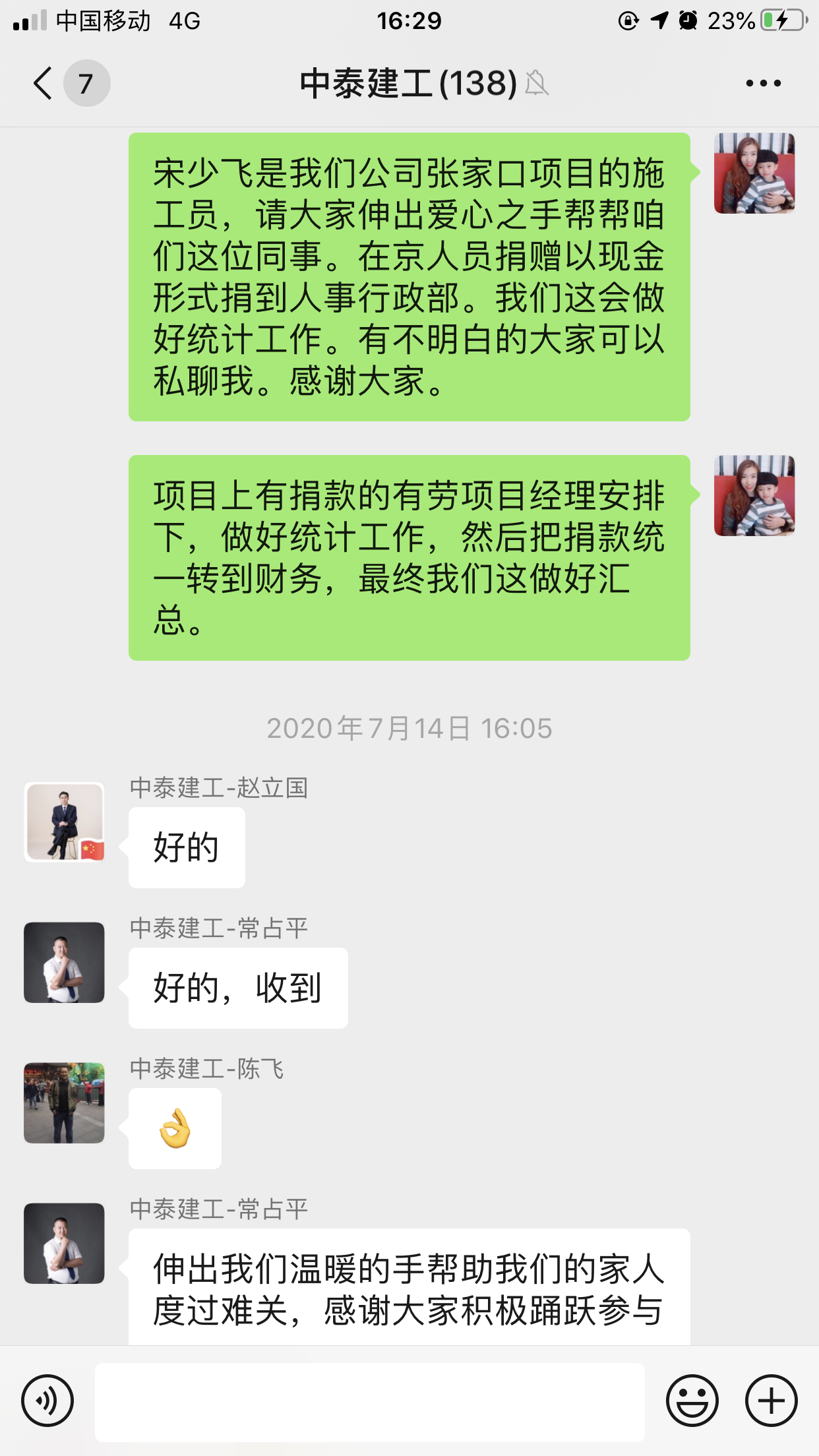
Task: Go back to the chat list
Action: [44, 84]
